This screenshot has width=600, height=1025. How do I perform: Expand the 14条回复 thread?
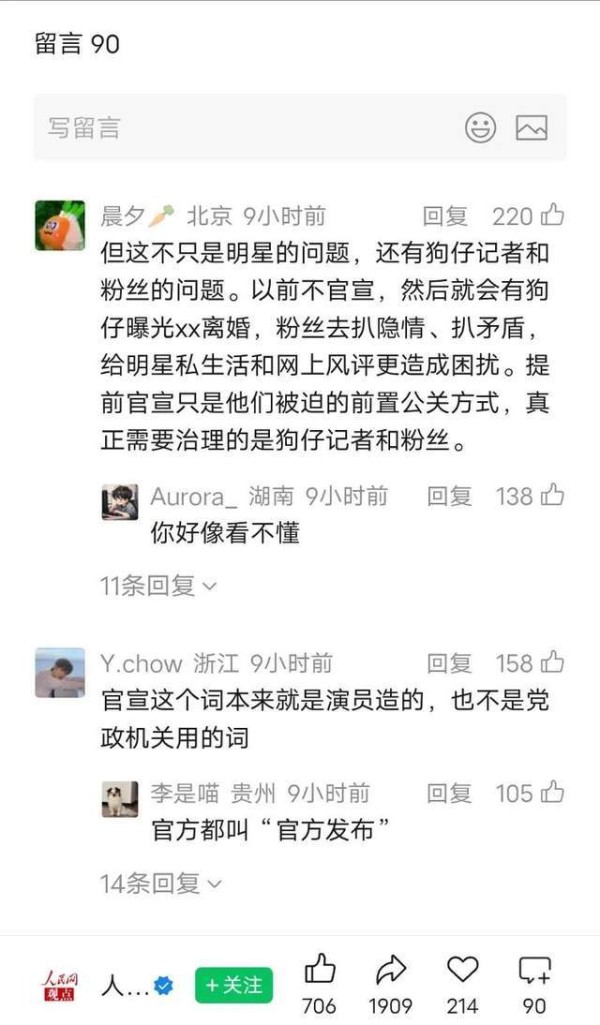160,883
